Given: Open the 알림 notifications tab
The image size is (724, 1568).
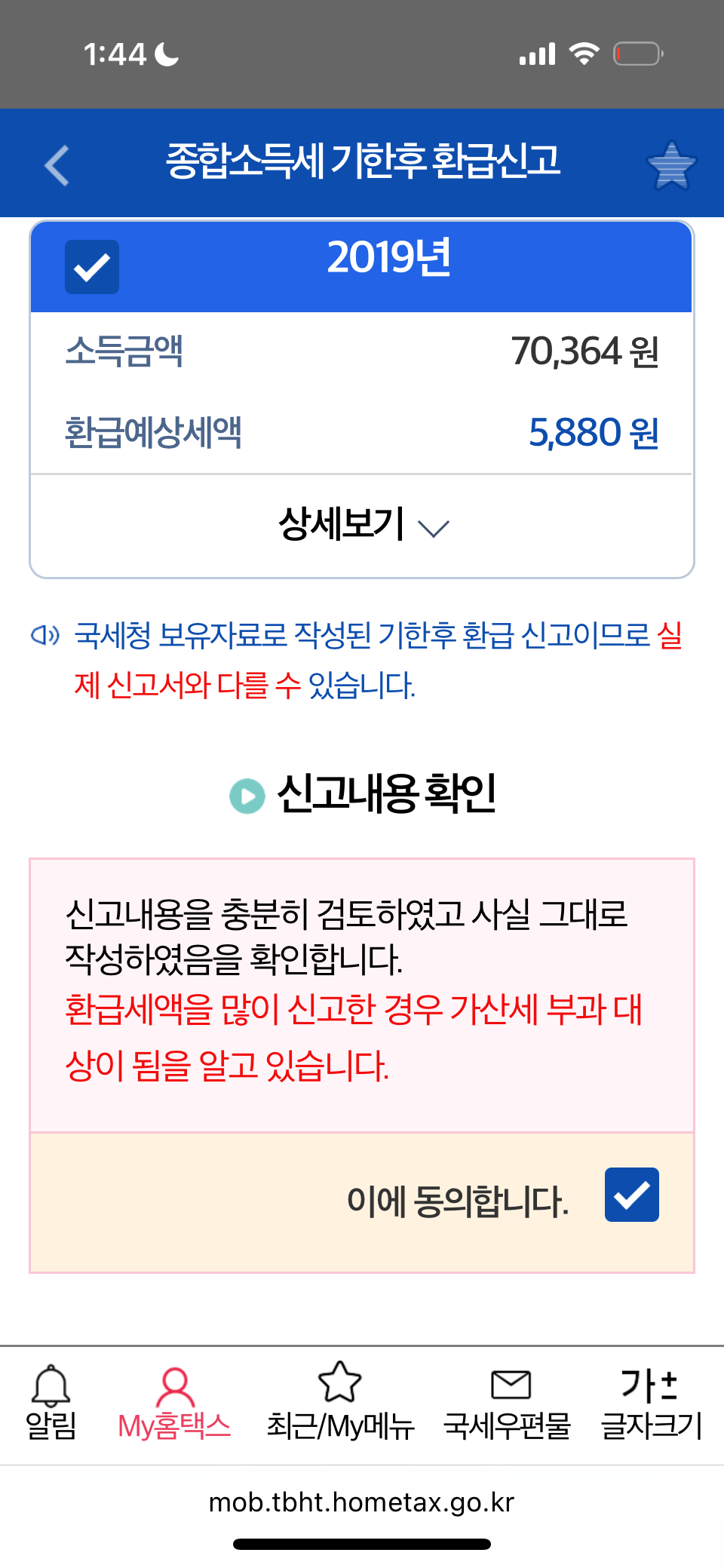Looking at the screenshot, I should [x=51, y=1403].
